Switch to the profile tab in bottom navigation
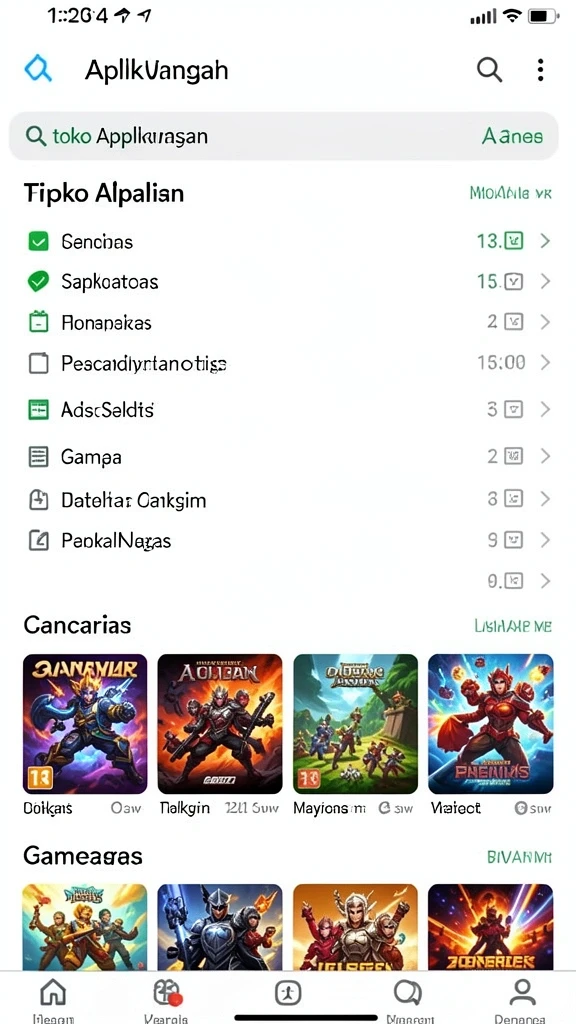 pos(521,999)
